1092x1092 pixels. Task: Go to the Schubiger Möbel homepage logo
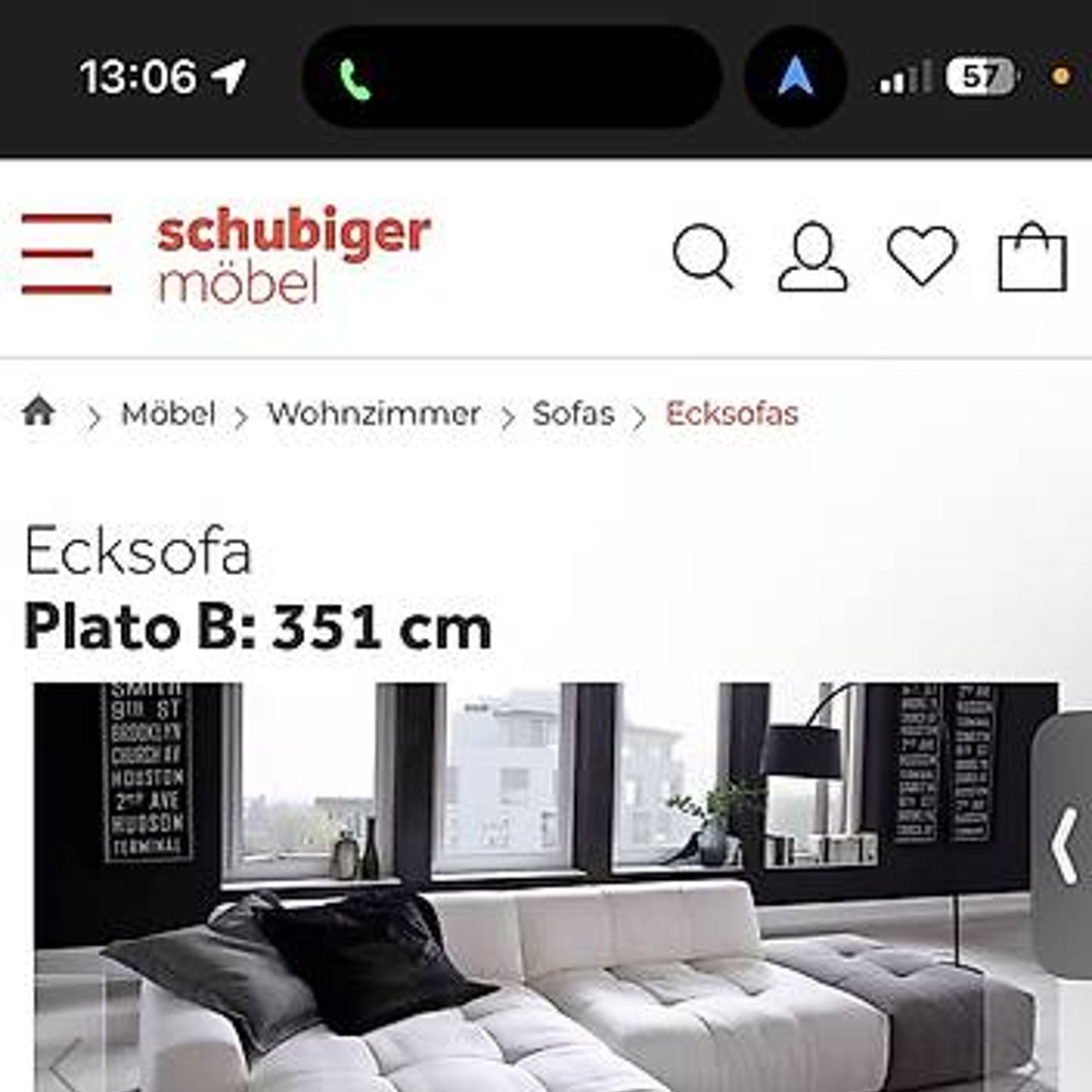[293, 257]
